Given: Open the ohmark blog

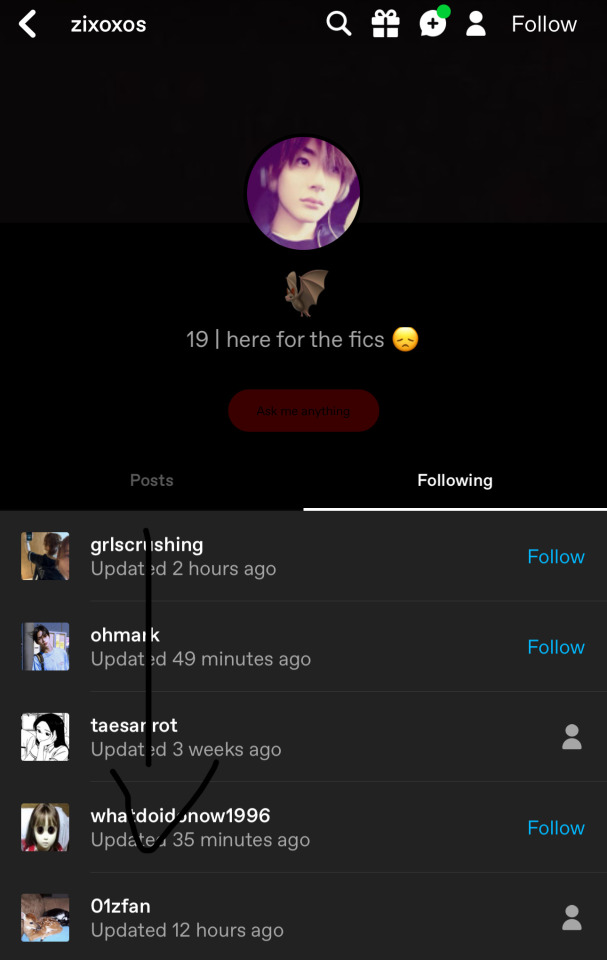Looking at the screenshot, I should pyautogui.click(x=125, y=635).
